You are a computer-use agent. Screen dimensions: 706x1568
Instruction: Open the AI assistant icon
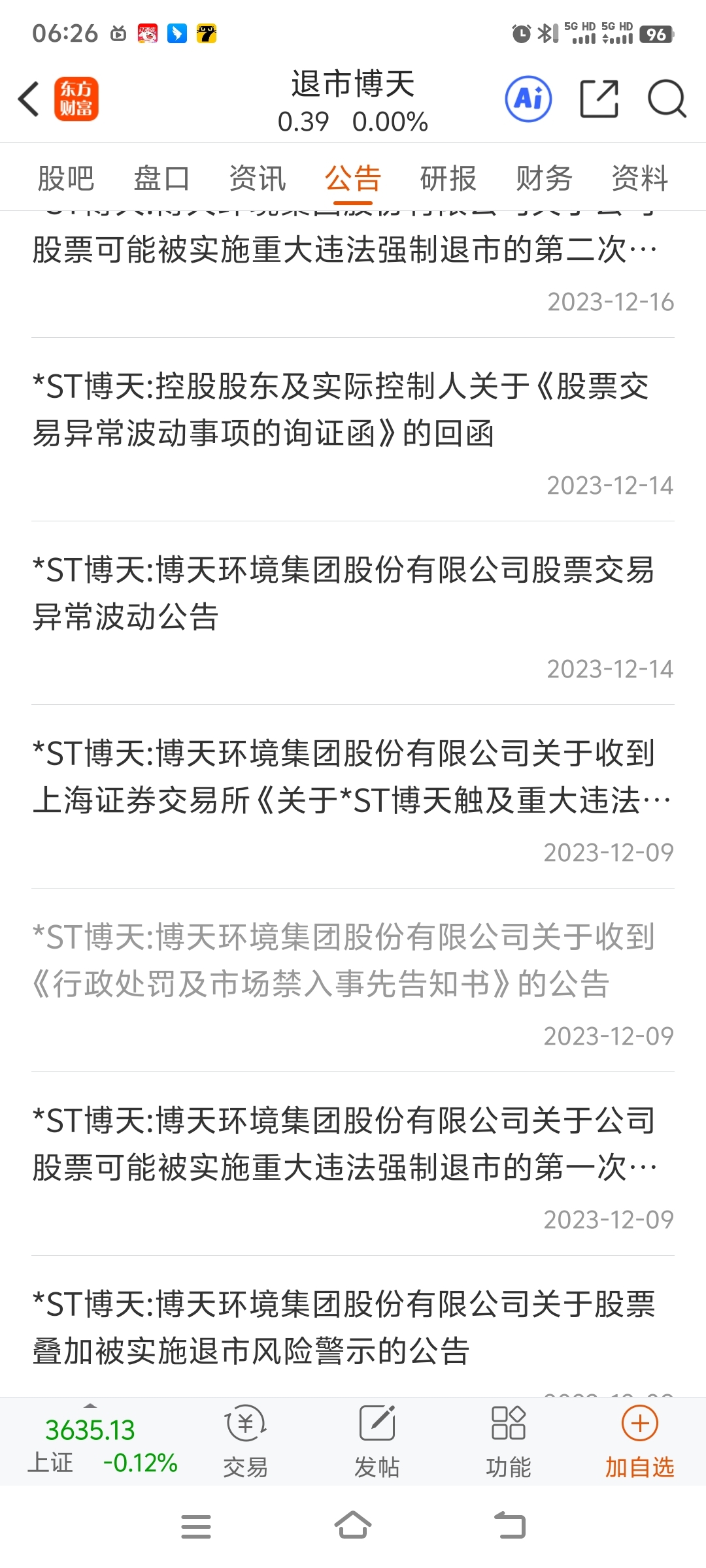[x=528, y=99]
